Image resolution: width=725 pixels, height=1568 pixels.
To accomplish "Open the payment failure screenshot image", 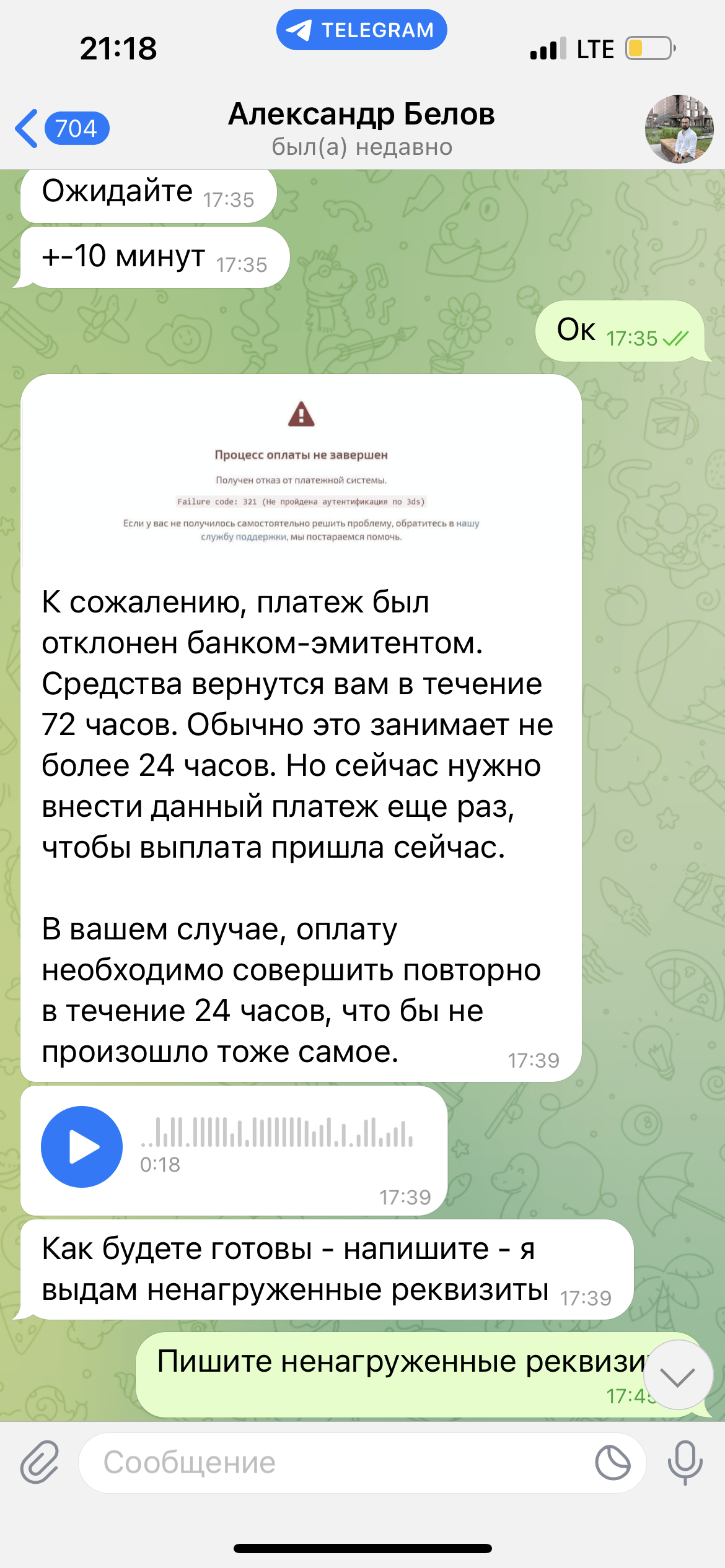I will tap(301, 472).
